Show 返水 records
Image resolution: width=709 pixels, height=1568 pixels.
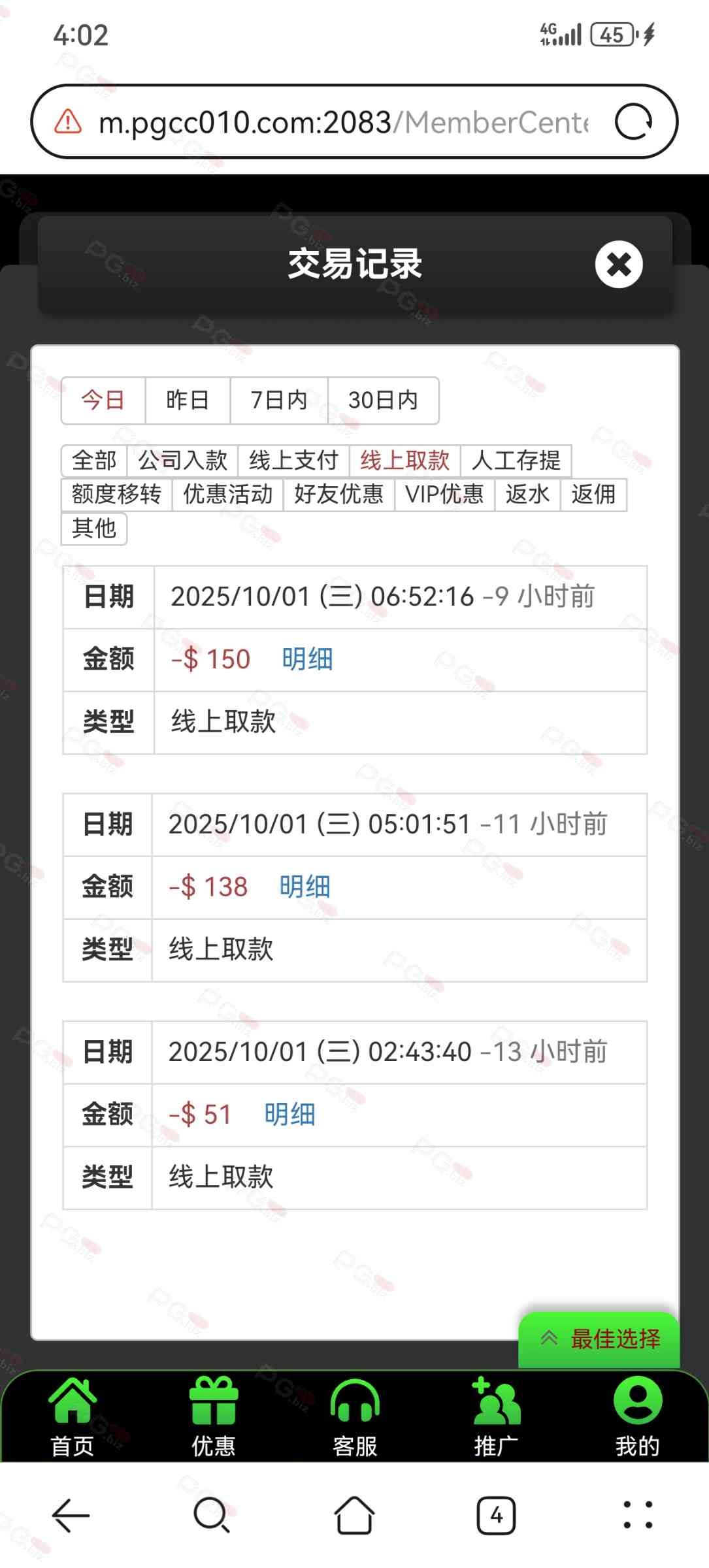point(527,495)
